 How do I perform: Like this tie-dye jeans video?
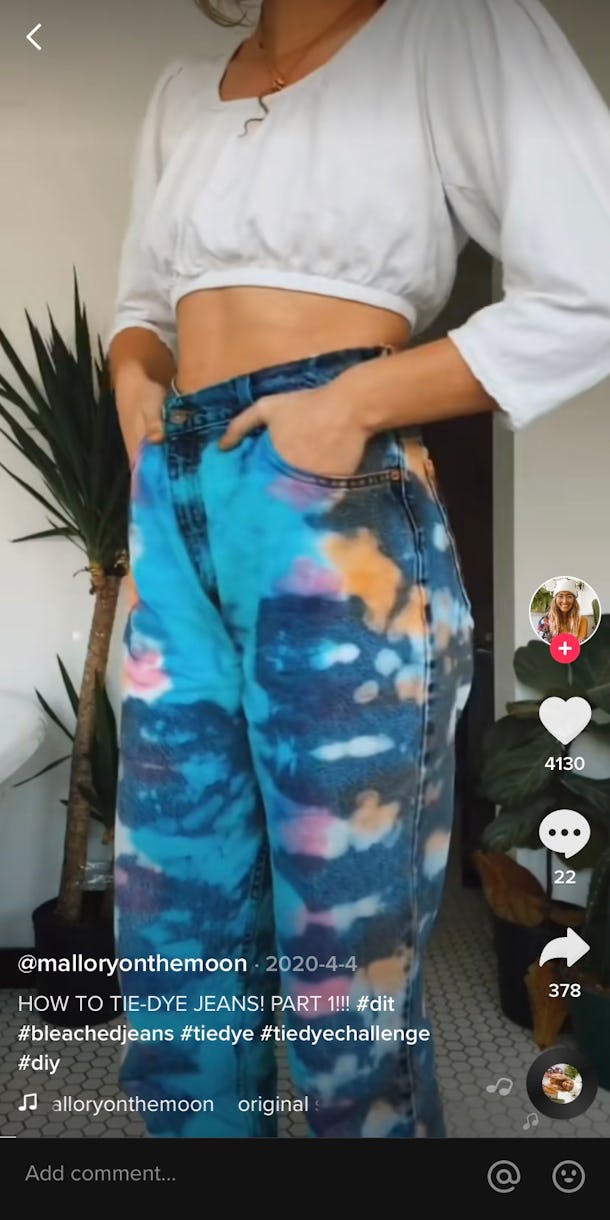tap(564, 720)
